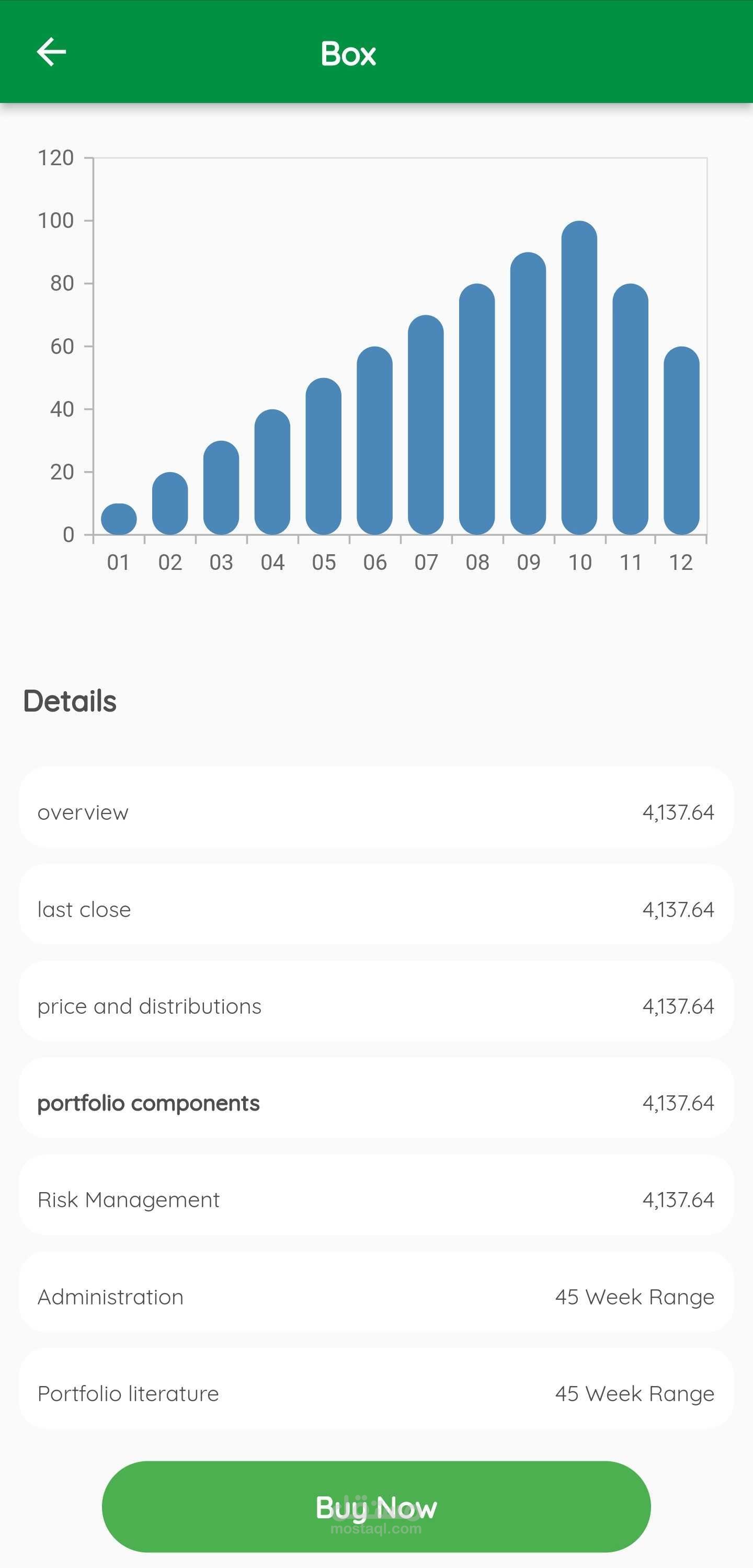Viewport: 753px width, 1568px height.
Task: Open the Risk Management row
Action: pos(376,1199)
